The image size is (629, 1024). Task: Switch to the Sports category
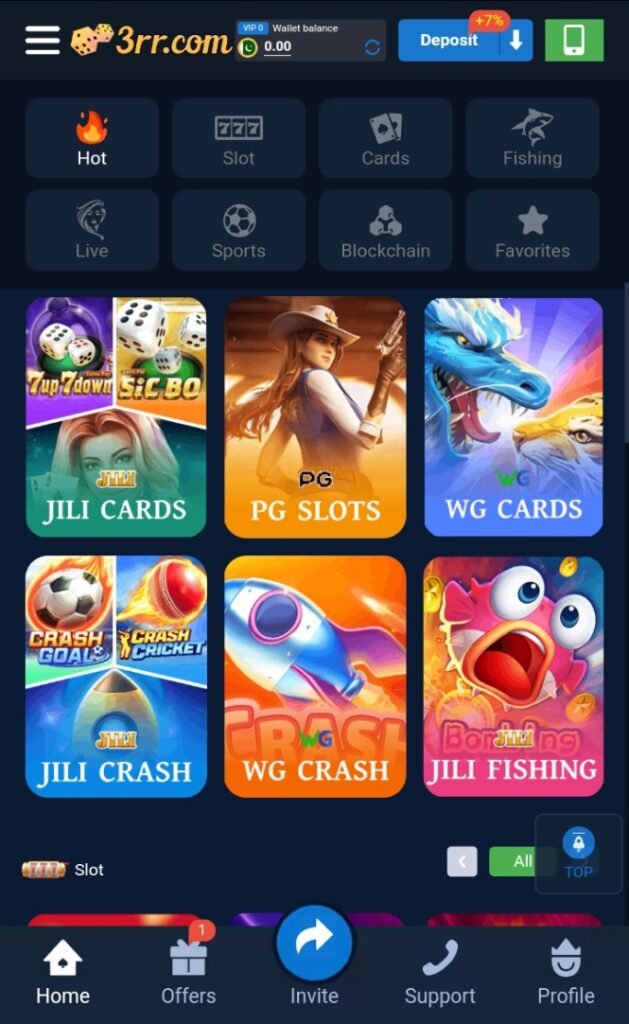(238, 230)
